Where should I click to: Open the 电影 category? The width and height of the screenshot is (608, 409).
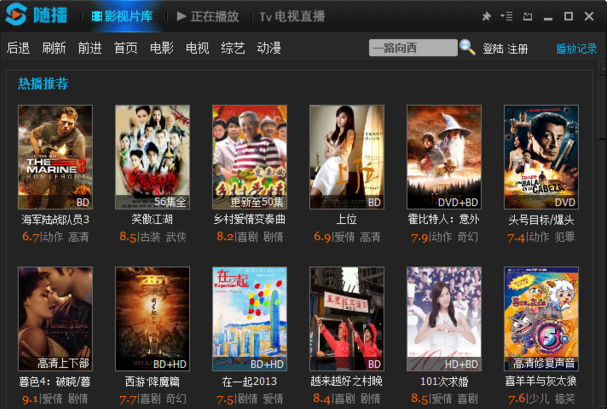coord(161,48)
